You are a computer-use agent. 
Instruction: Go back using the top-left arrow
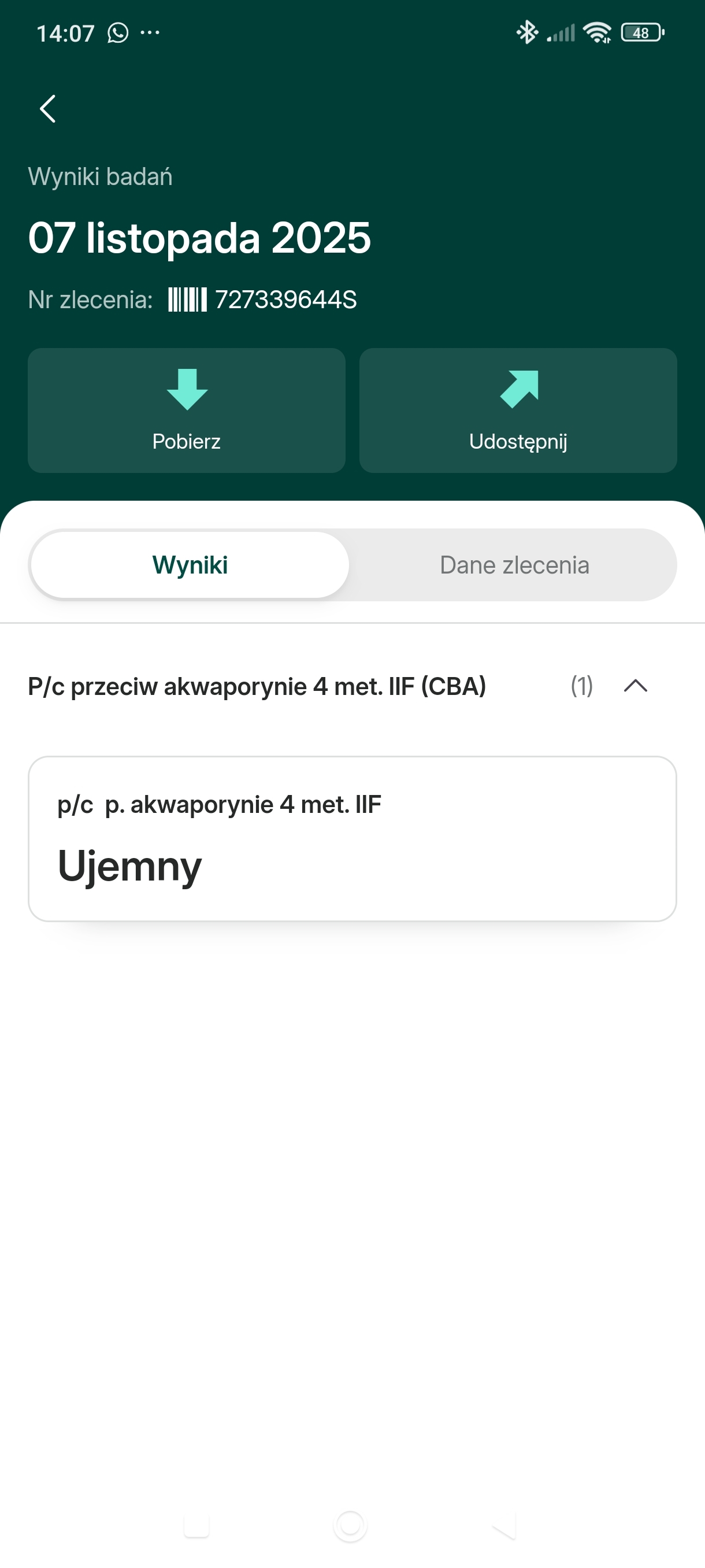point(47,109)
